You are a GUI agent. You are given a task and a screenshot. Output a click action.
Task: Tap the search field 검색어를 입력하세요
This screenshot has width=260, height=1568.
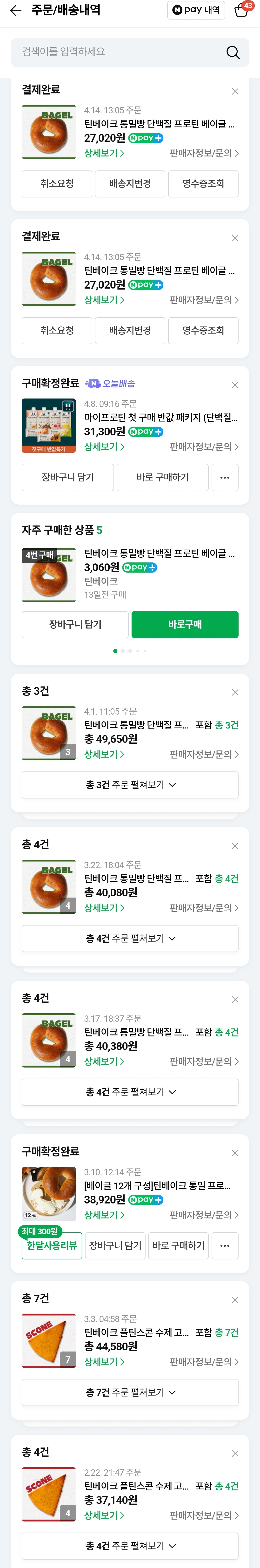122,52
